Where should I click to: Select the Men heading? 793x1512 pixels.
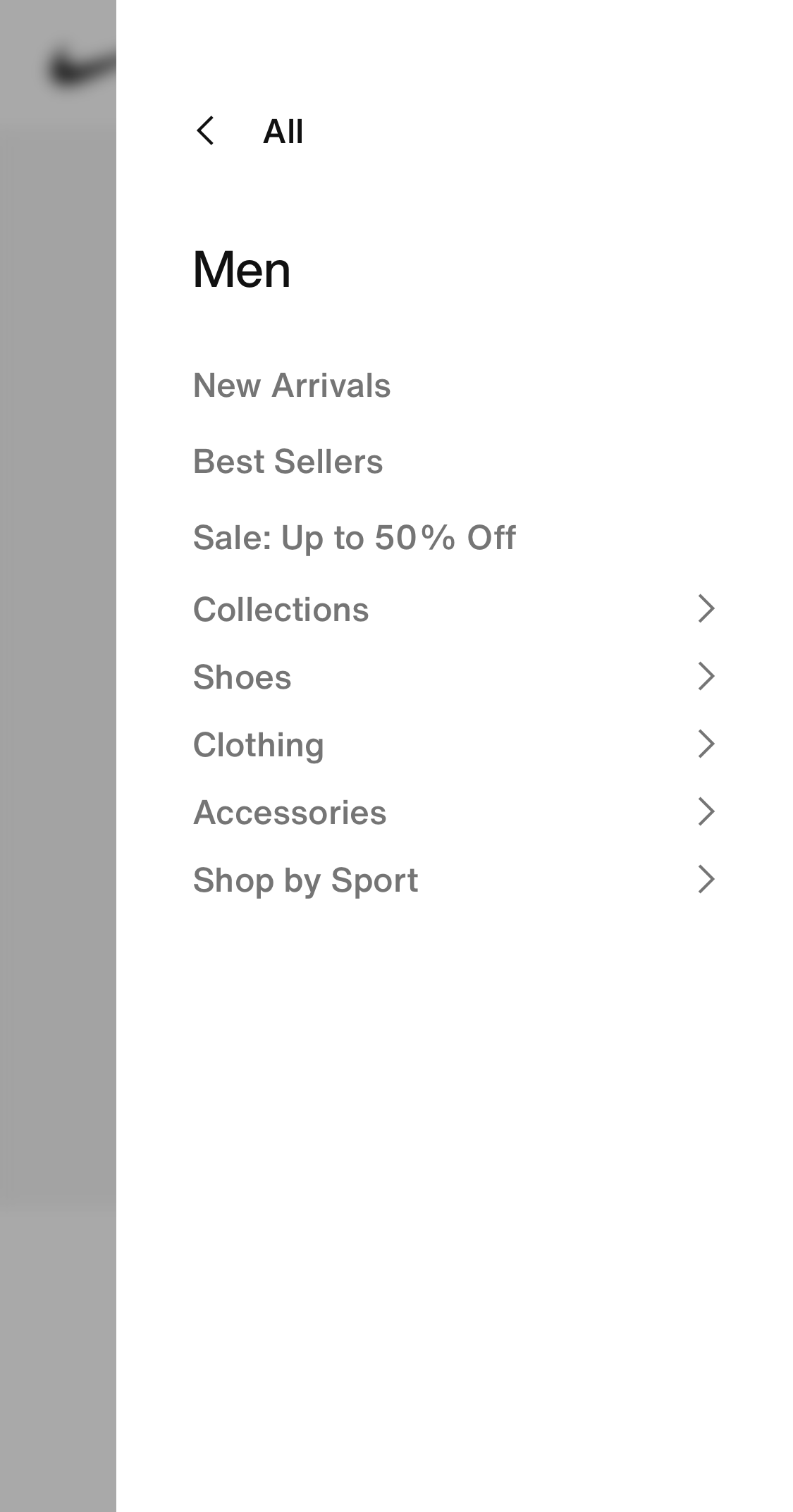pyautogui.click(x=241, y=269)
